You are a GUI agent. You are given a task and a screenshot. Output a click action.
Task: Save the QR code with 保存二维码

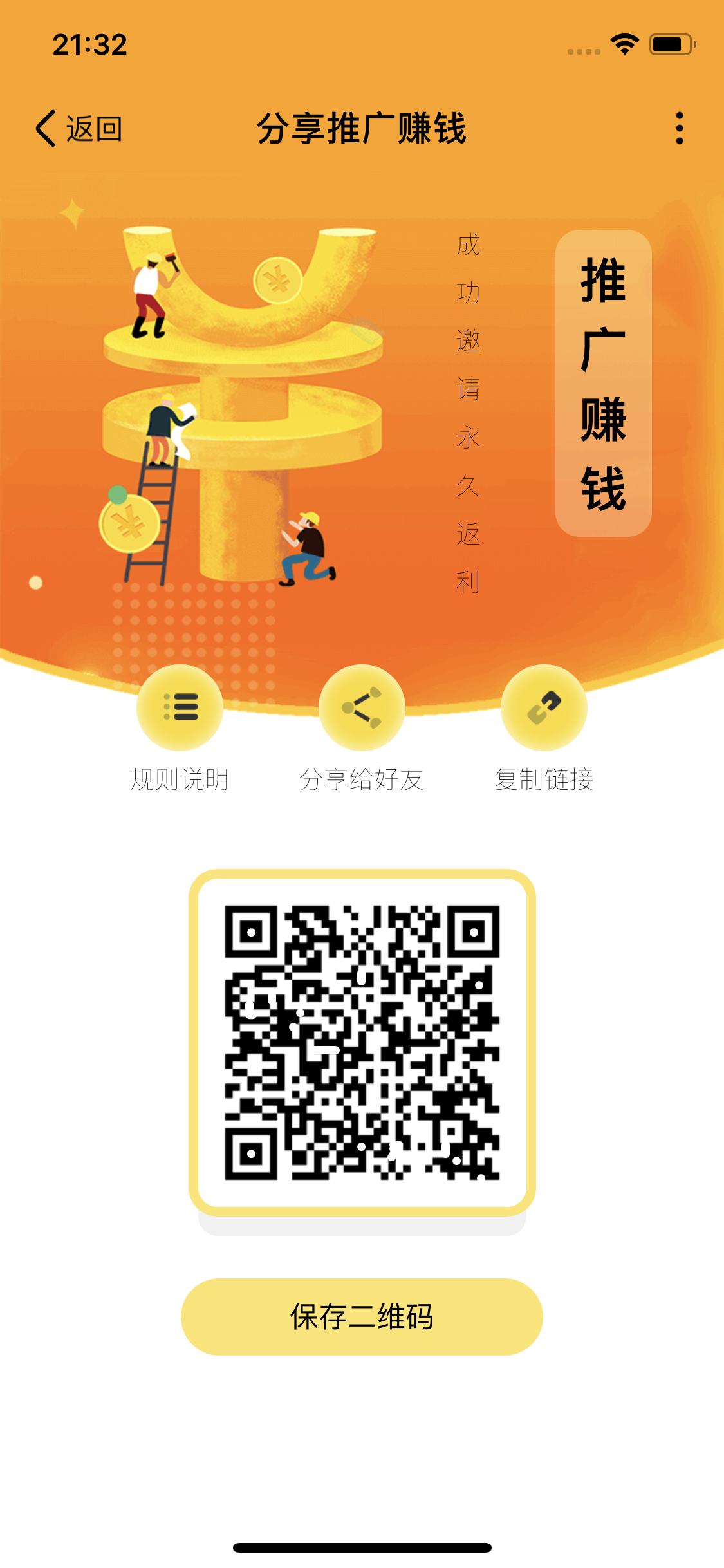362,1317
